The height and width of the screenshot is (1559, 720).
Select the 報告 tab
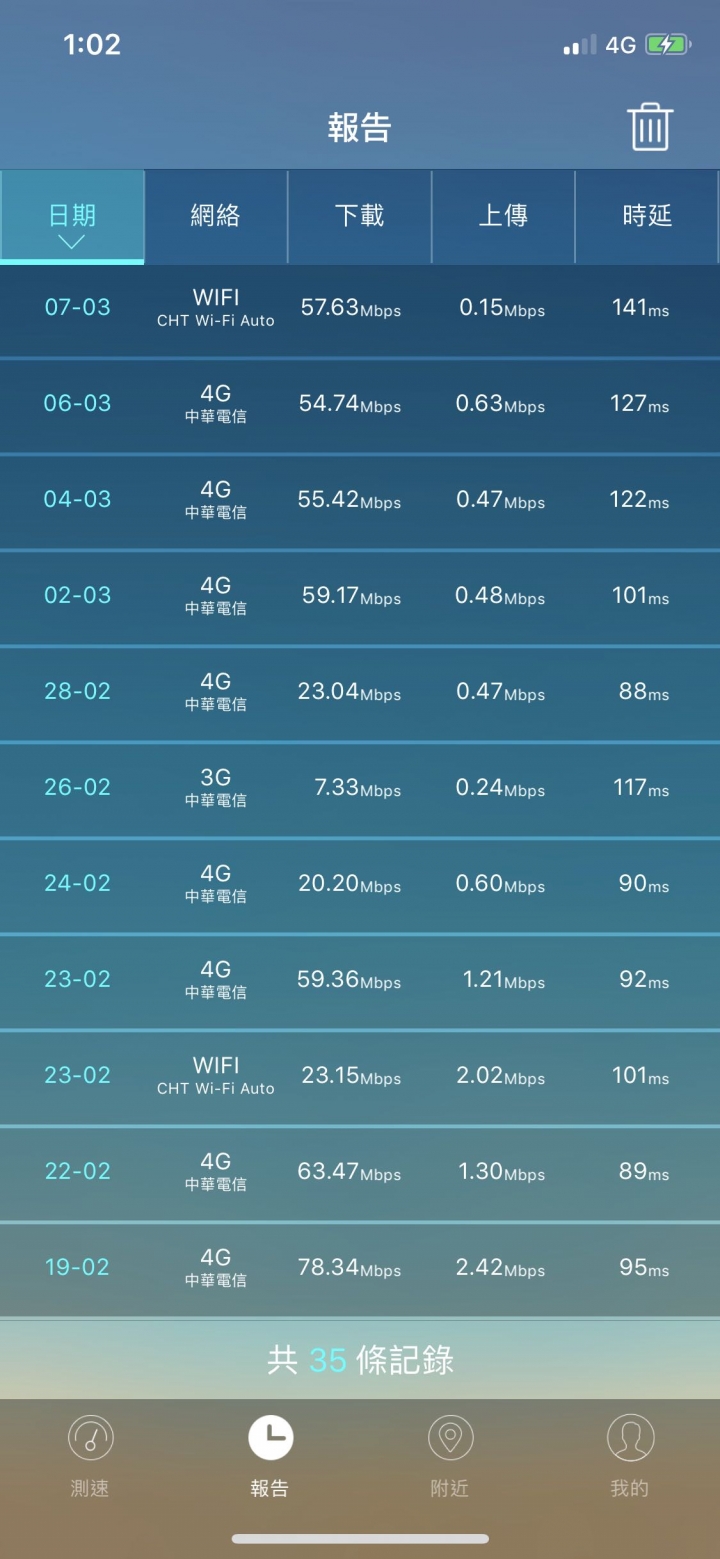tap(270, 1455)
